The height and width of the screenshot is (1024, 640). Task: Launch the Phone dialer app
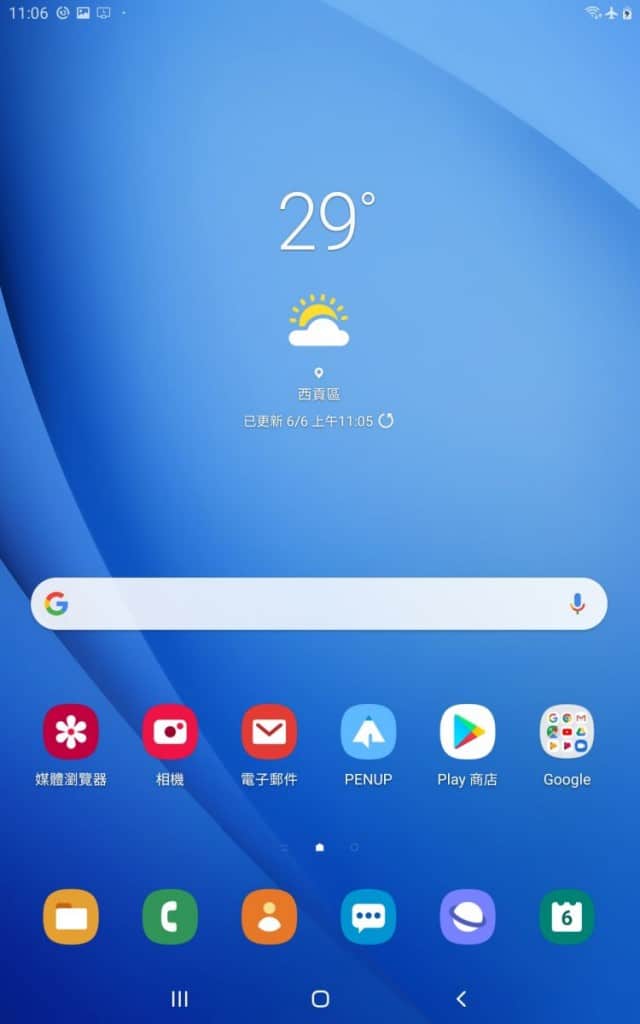coord(170,917)
